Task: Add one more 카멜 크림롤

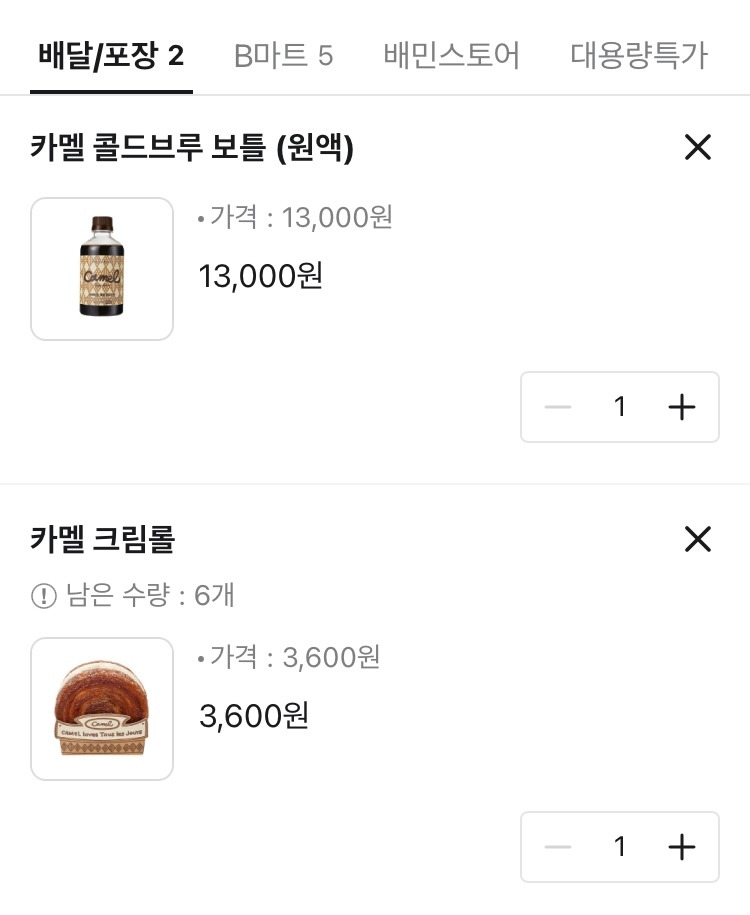Action: 681,847
